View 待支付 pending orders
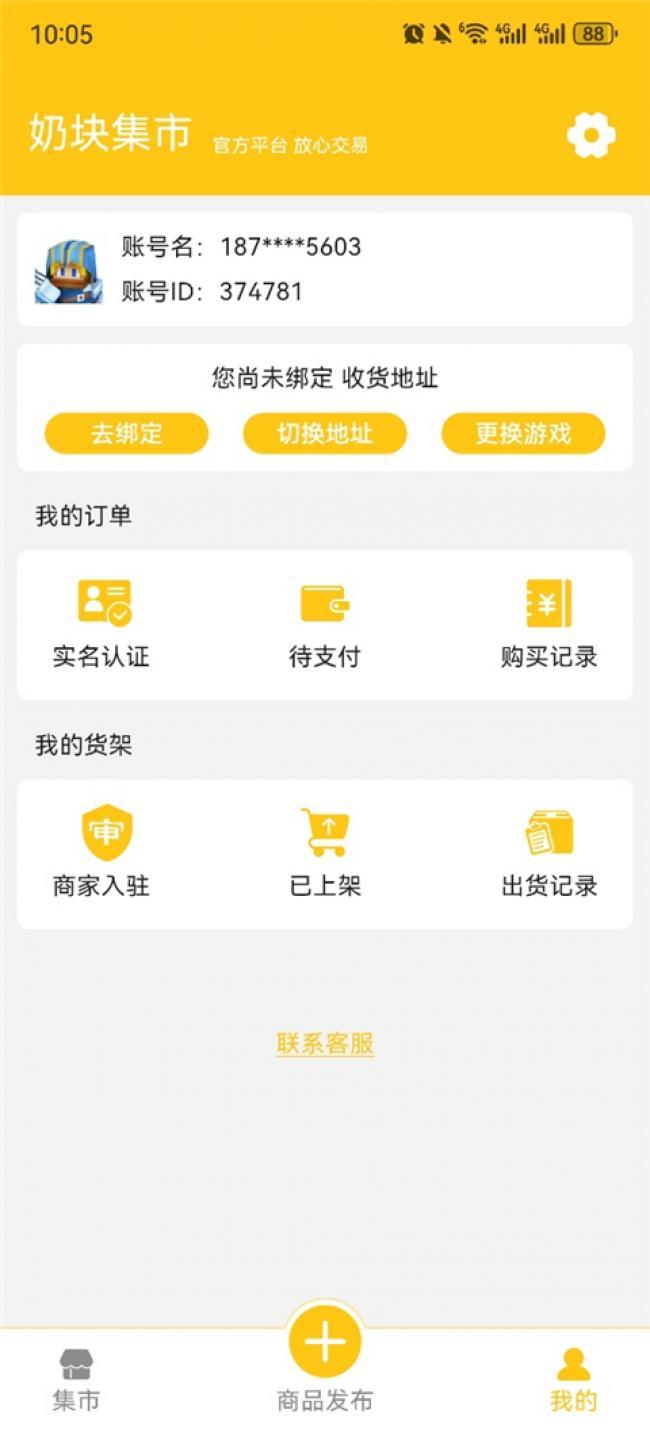Viewport: 650px width, 1432px height. pyautogui.click(x=325, y=624)
